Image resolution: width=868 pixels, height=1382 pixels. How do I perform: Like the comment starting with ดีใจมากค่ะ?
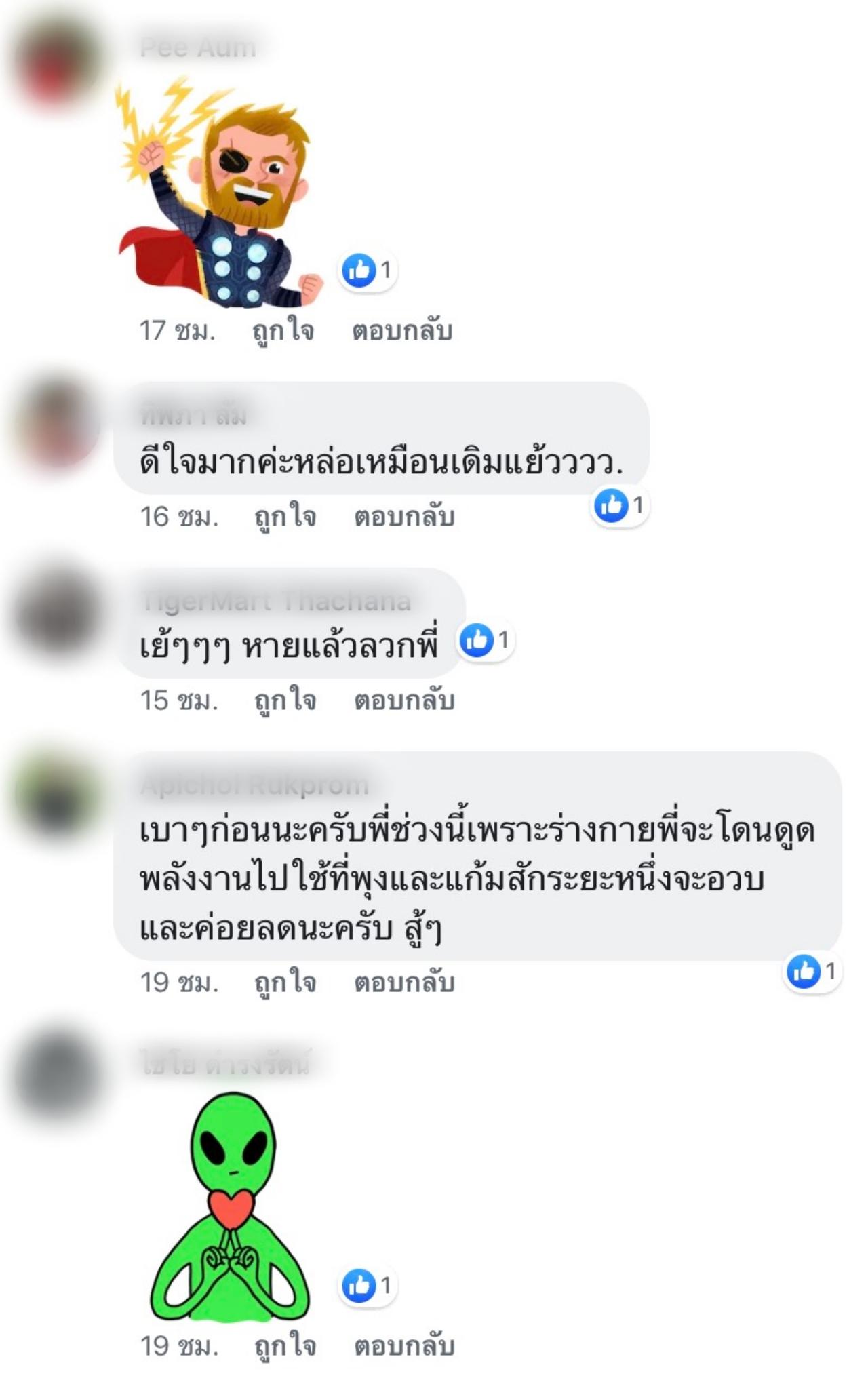point(285,517)
